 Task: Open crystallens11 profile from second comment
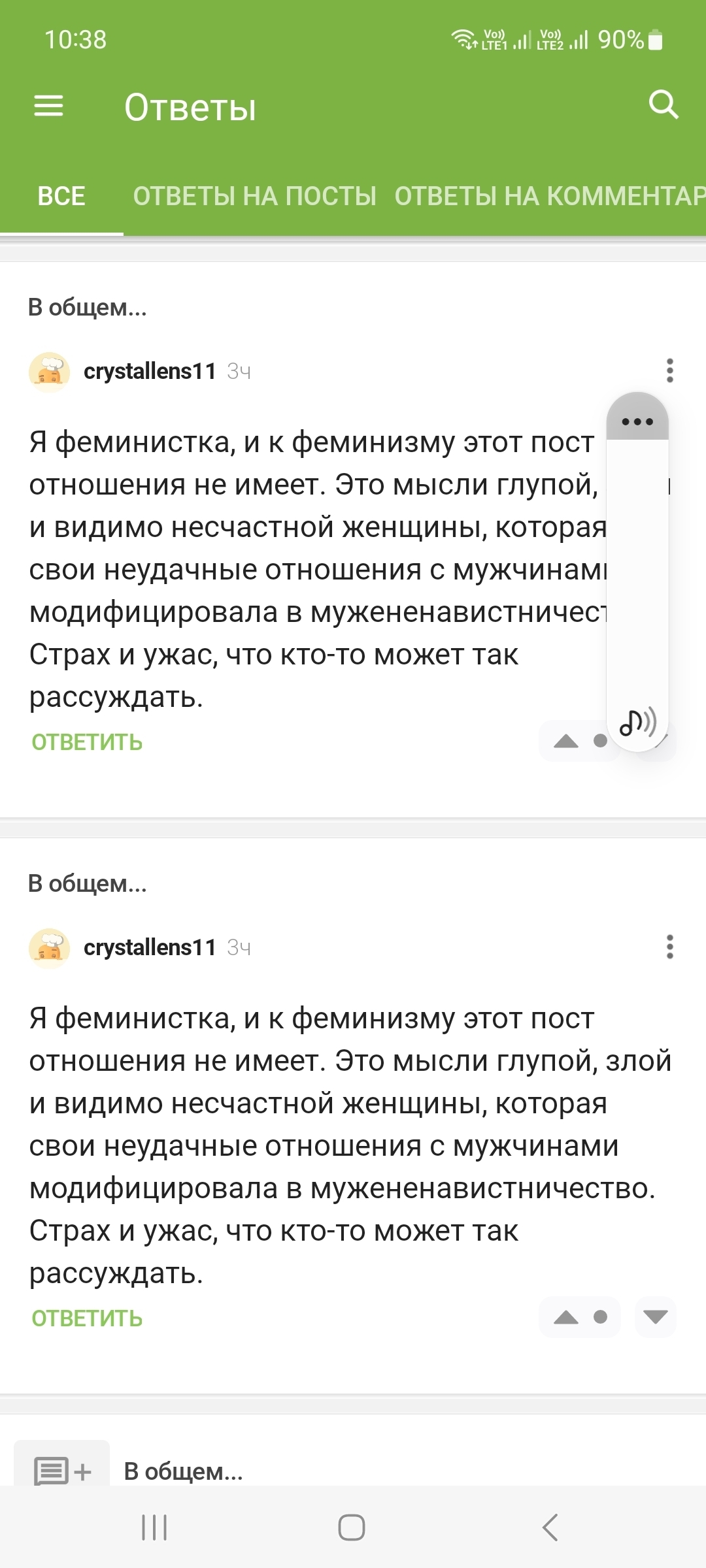149,947
